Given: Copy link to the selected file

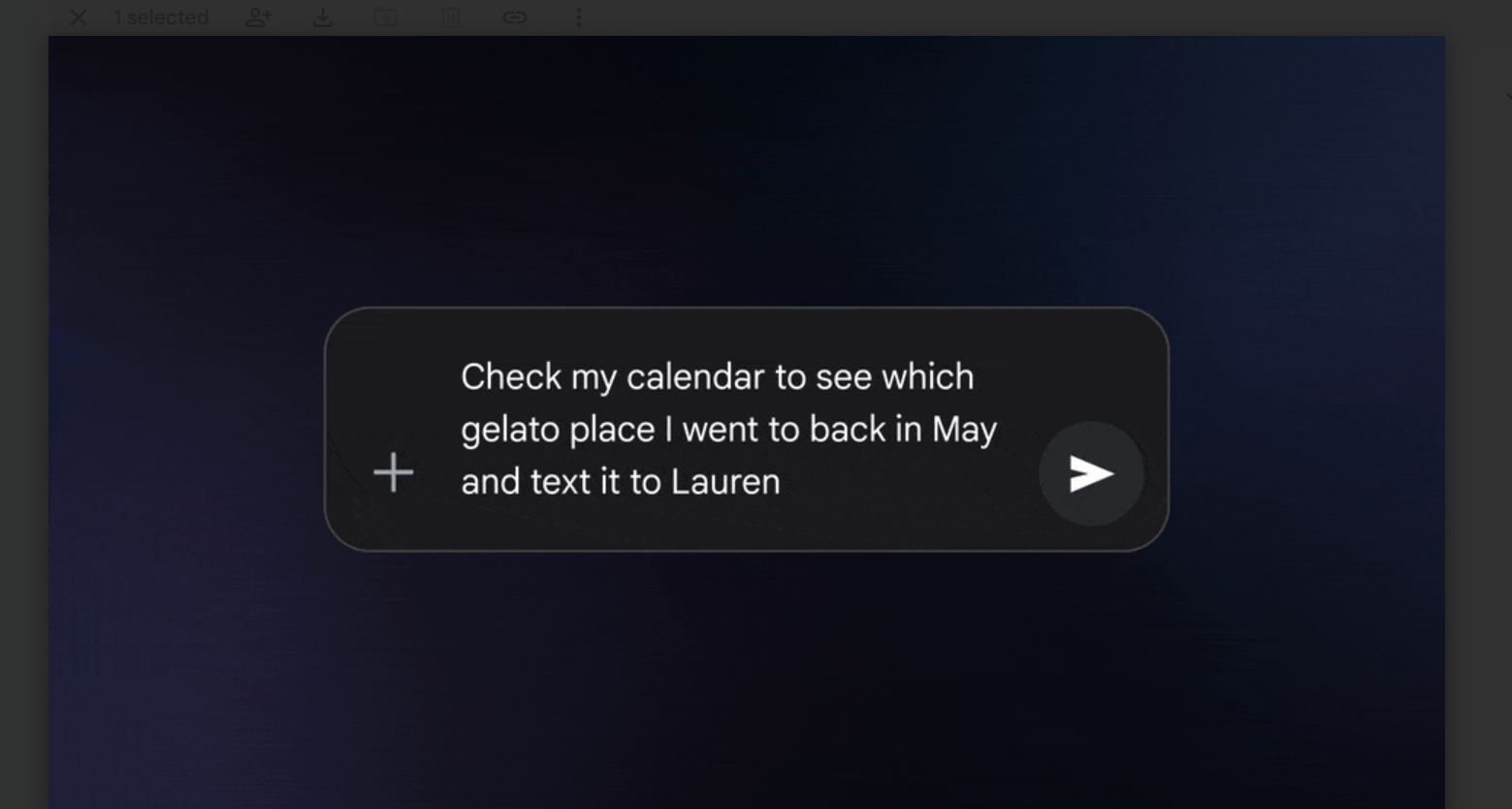Looking at the screenshot, I should pyautogui.click(x=514, y=17).
